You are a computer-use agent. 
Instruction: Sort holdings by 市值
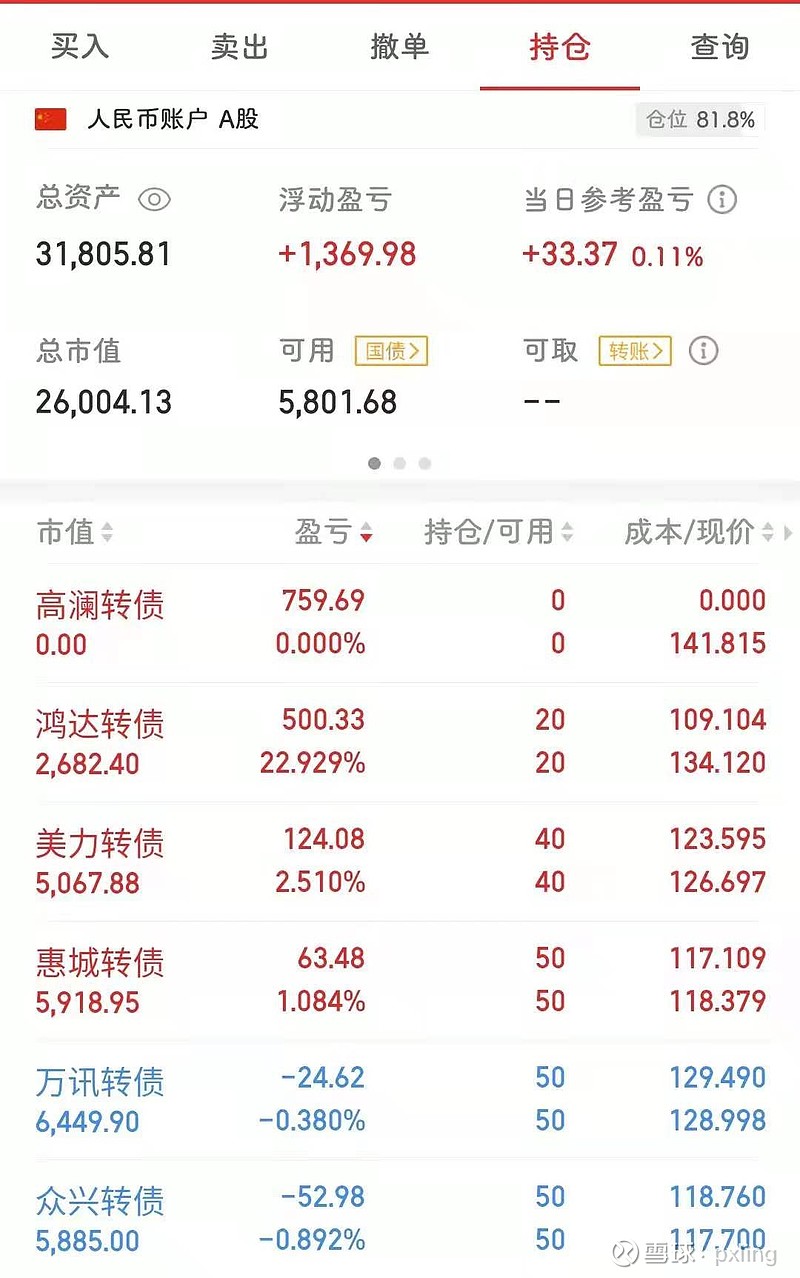[x=75, y=532]
